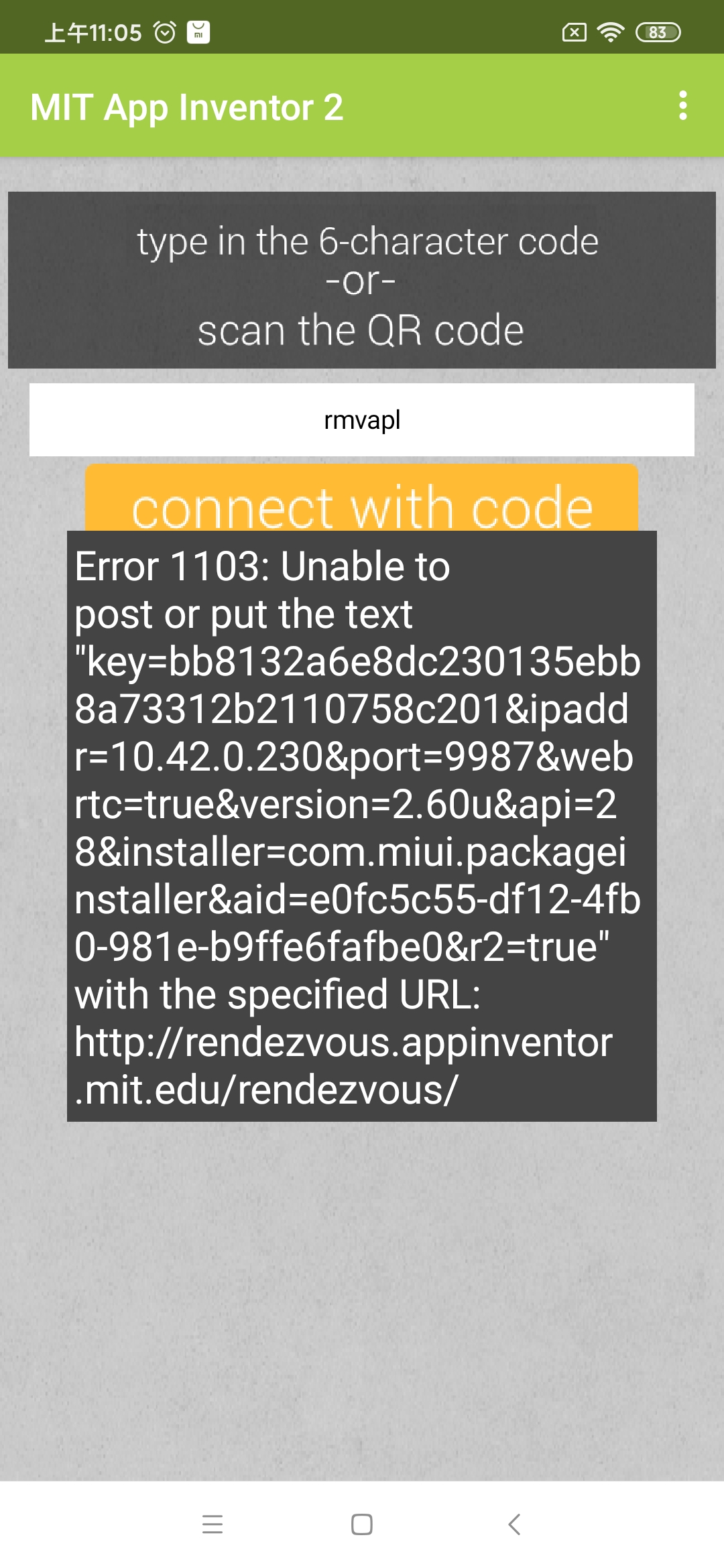Image resolution: width=724 pixels, height=1568 pixels.
Task: Open recent apps from the navigation bar
Action: point(213,1524)
